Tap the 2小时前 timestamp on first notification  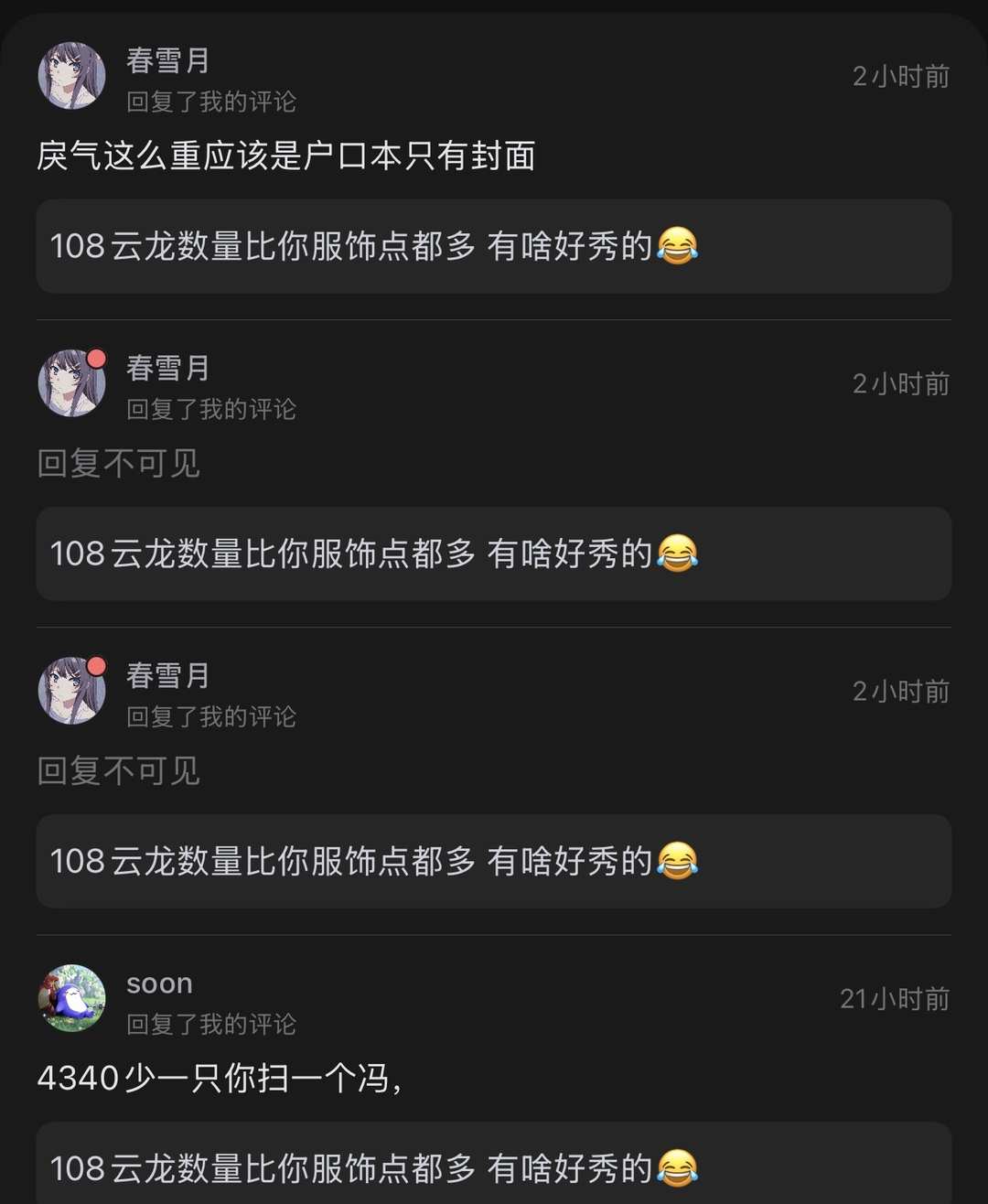[900, 78]
